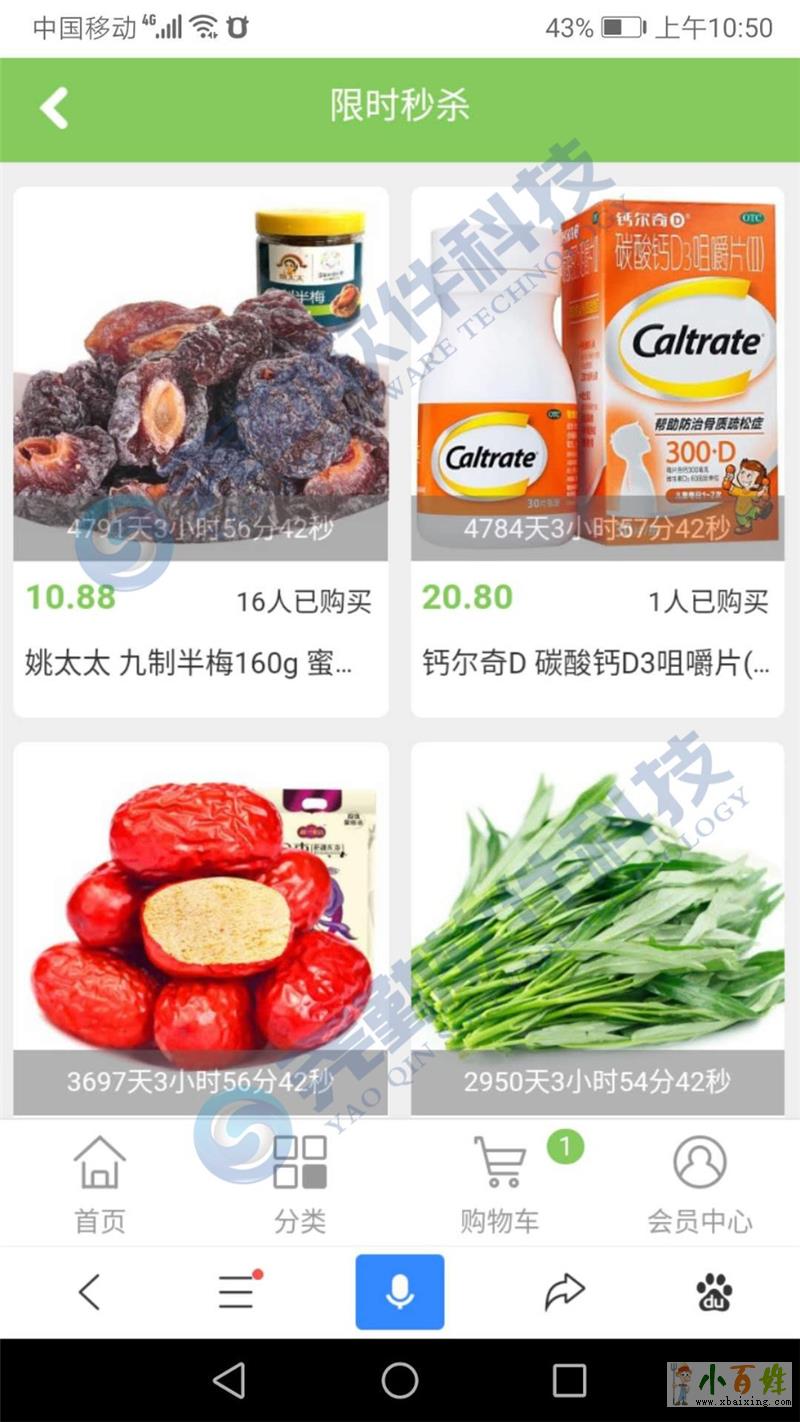Open the Baidu paw home button
800x1422 pixels.
pyautogui.click(x=714, y=1292)
